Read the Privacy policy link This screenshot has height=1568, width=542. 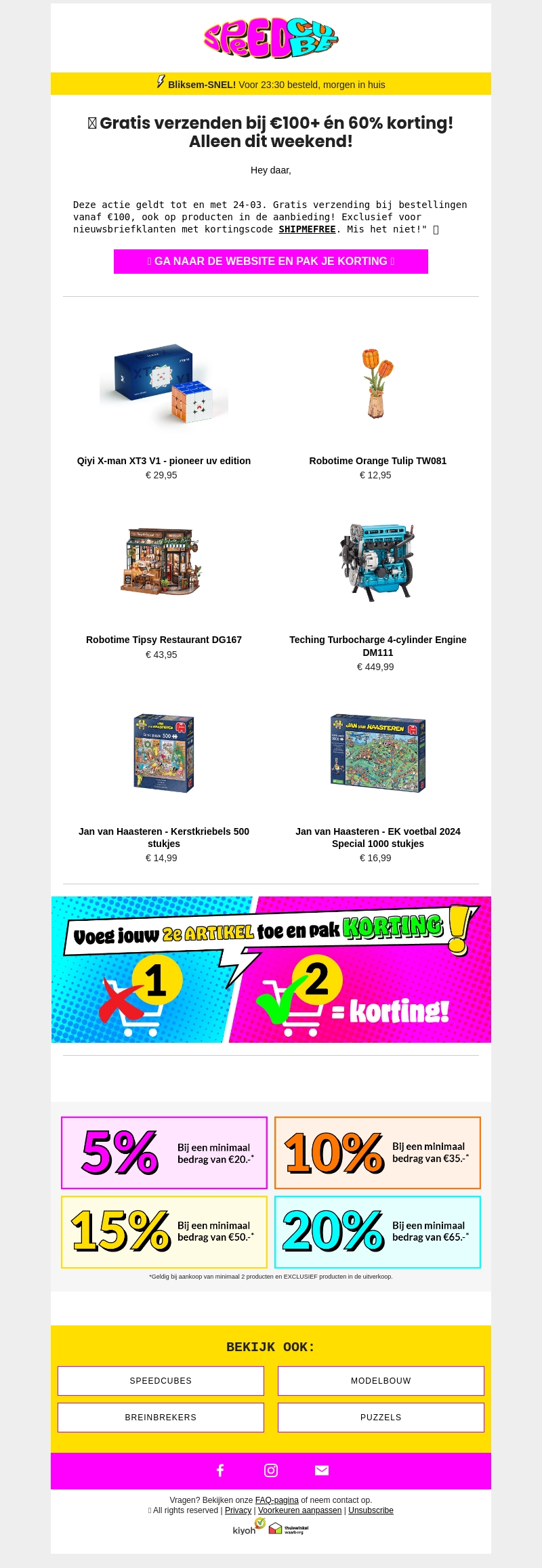[238, 1510]
